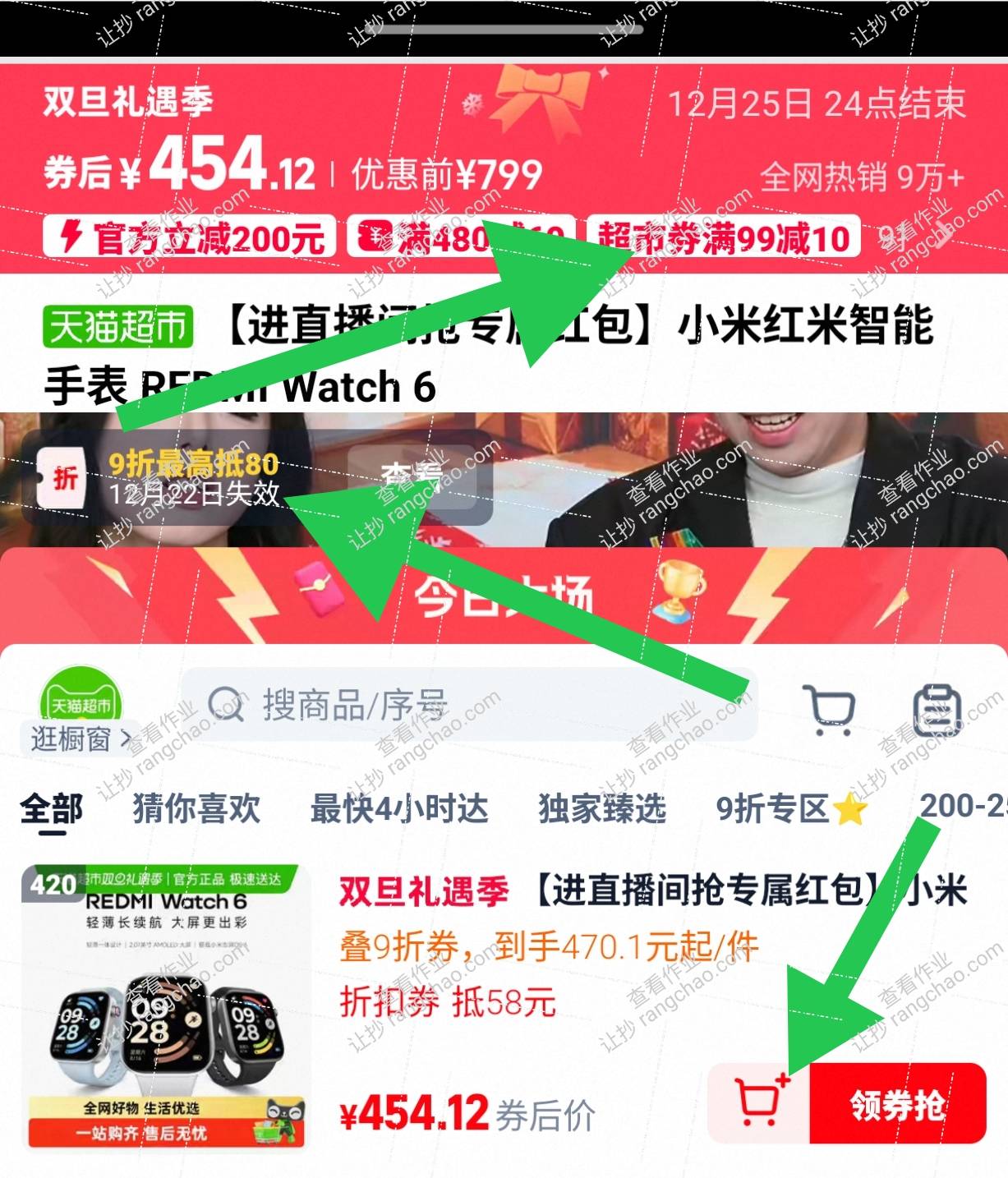Select the 全部 tab
The height and width of the screenshot is (1178, 1008).
(51, 809)
